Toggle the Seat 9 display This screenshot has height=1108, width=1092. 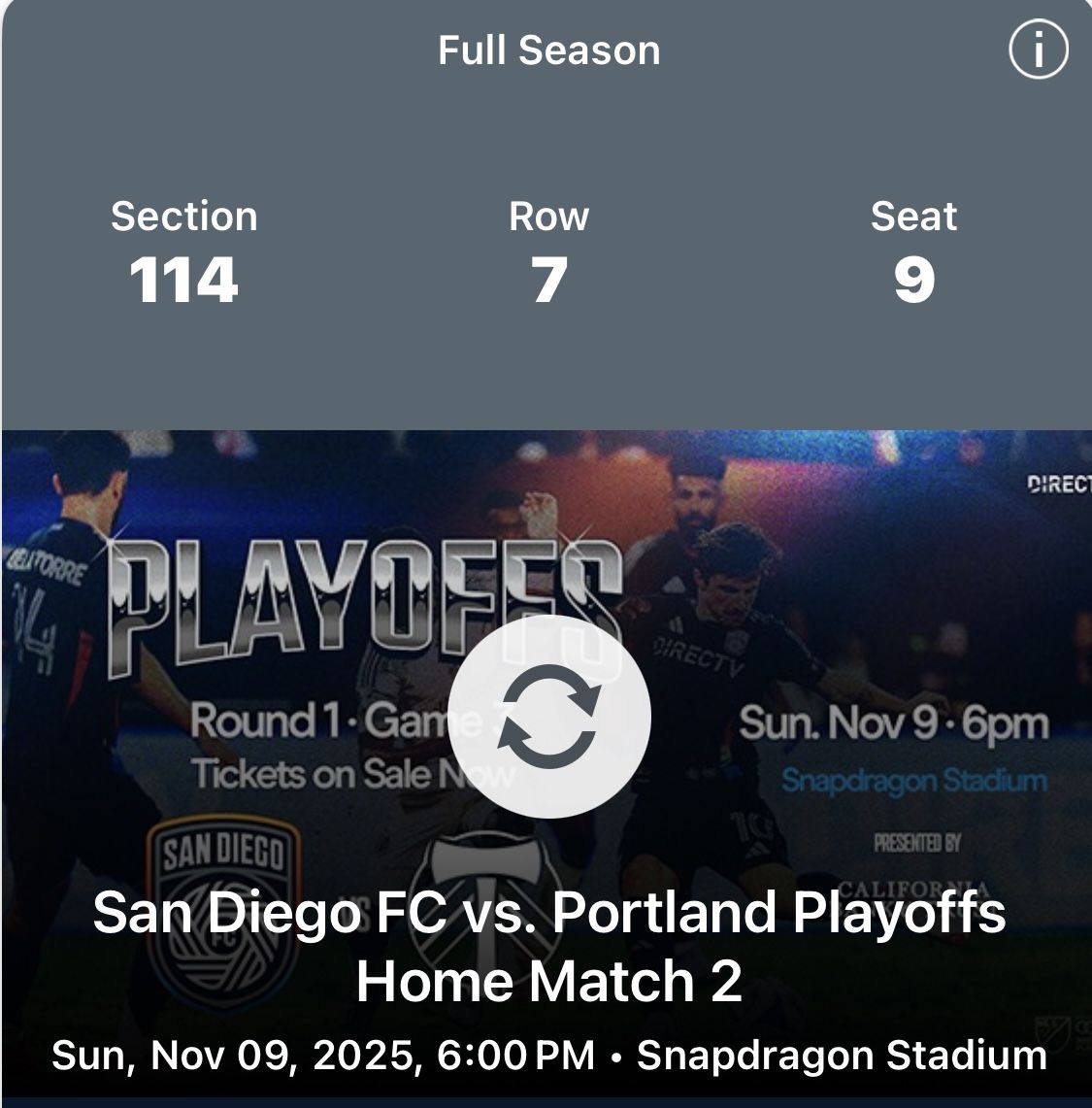(912, 252)
